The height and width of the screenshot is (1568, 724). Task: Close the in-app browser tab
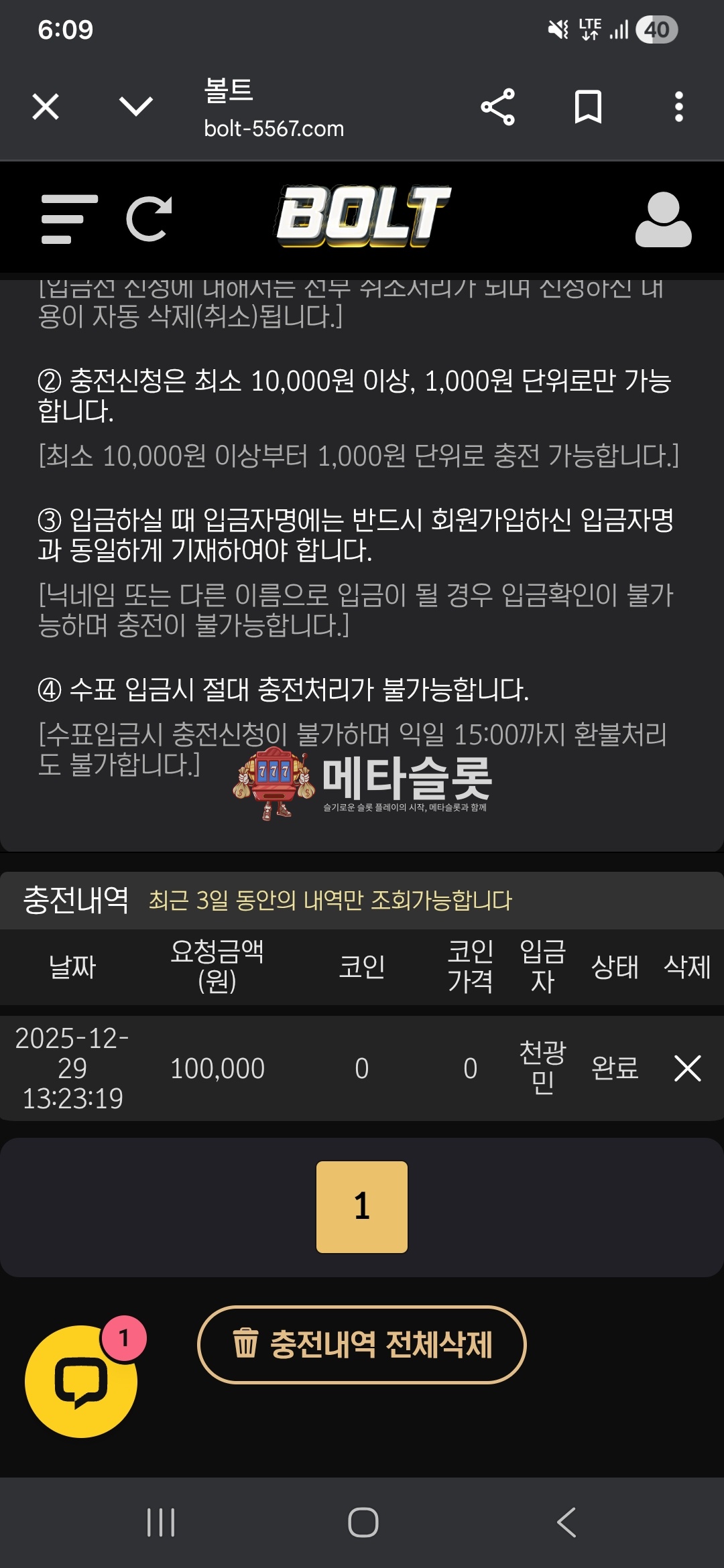46,107
